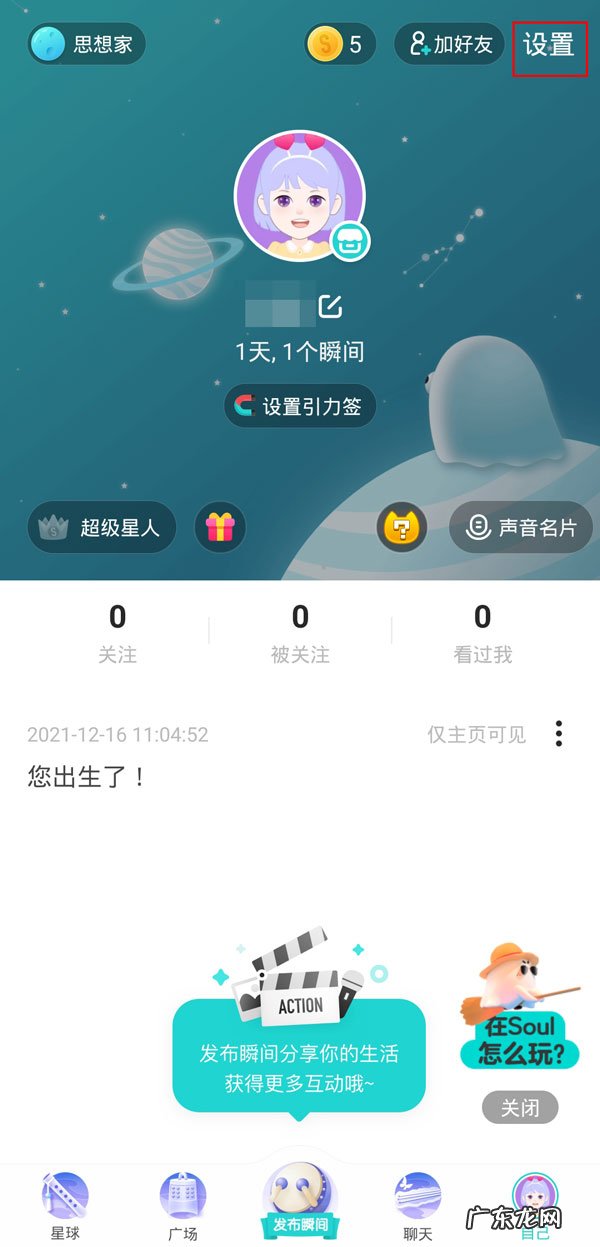Dismiss the 在Soul怎么玩 helper with 关闭
600x1247 pixels.
pyautogui.click(x=520, y=1107)
